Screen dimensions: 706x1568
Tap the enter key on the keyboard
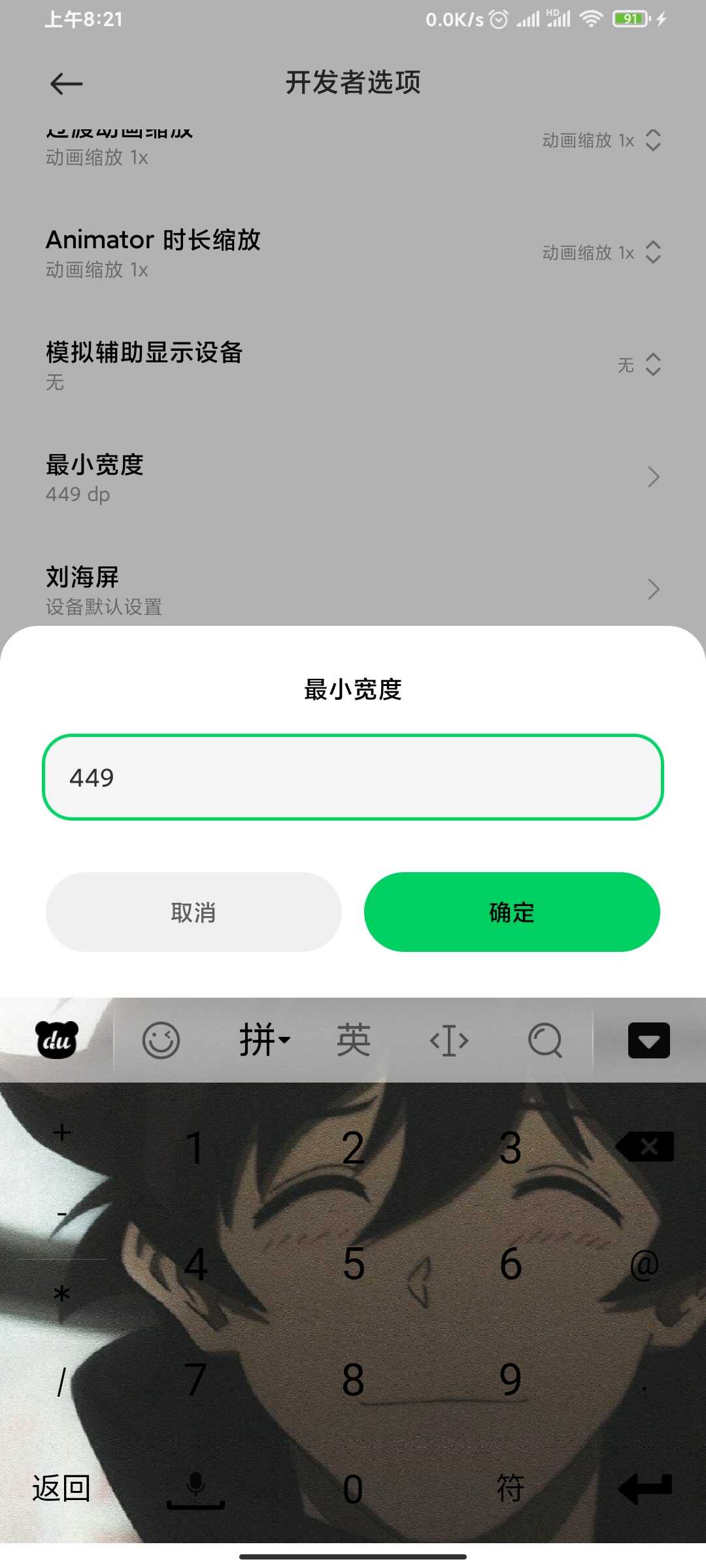[x=645, y=1488]
